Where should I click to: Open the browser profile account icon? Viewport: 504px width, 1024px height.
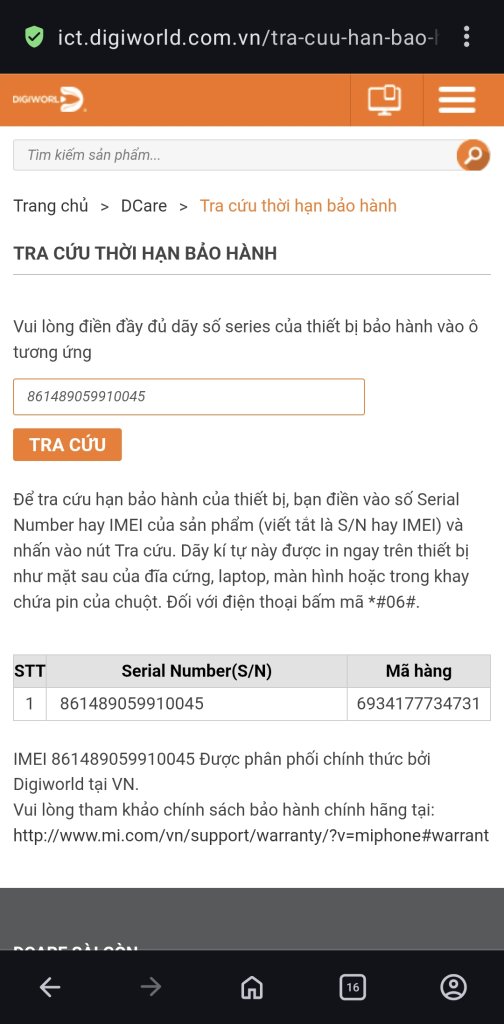click(x=453, y=987)
